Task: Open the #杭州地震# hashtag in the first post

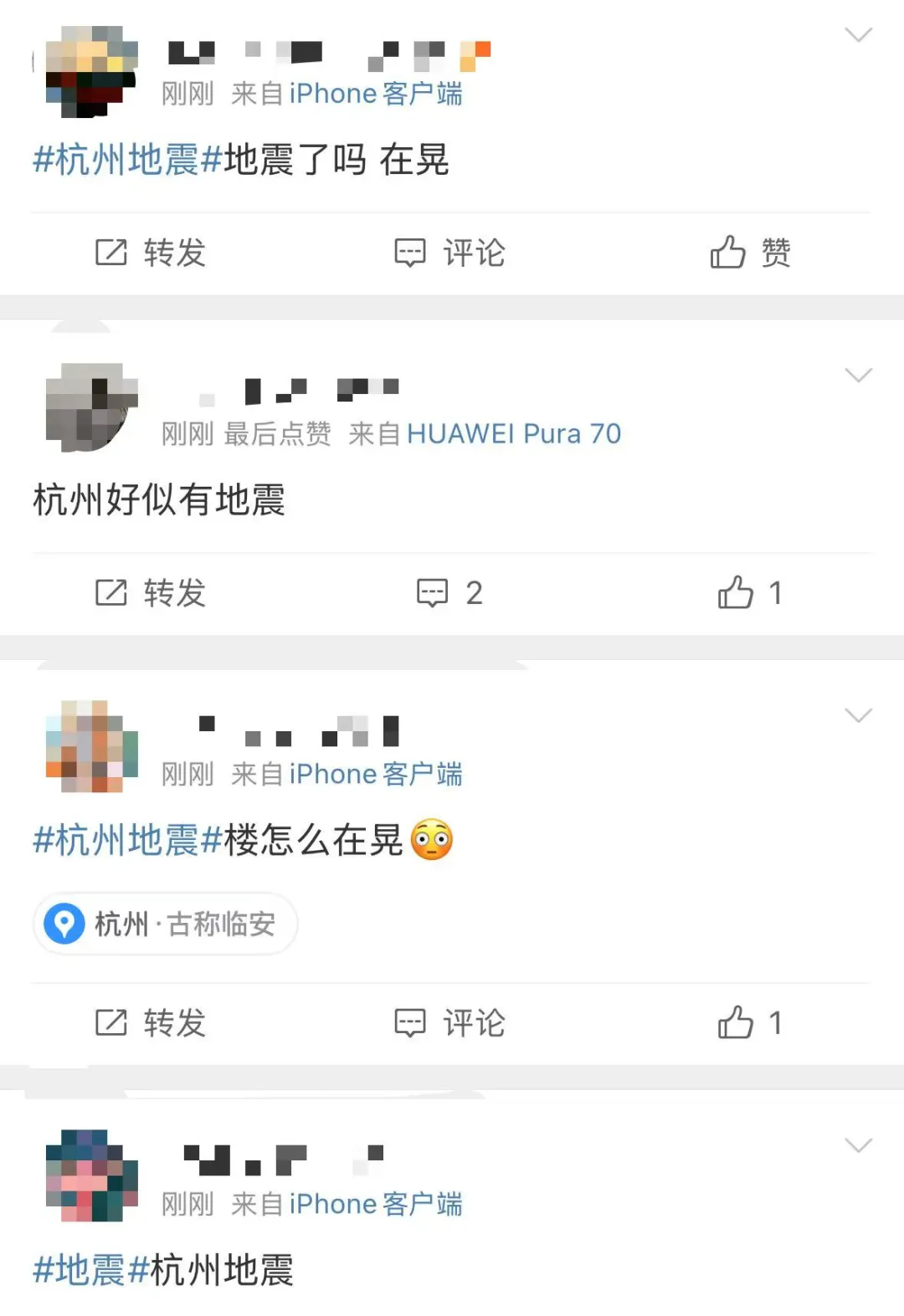Action: 127,160
